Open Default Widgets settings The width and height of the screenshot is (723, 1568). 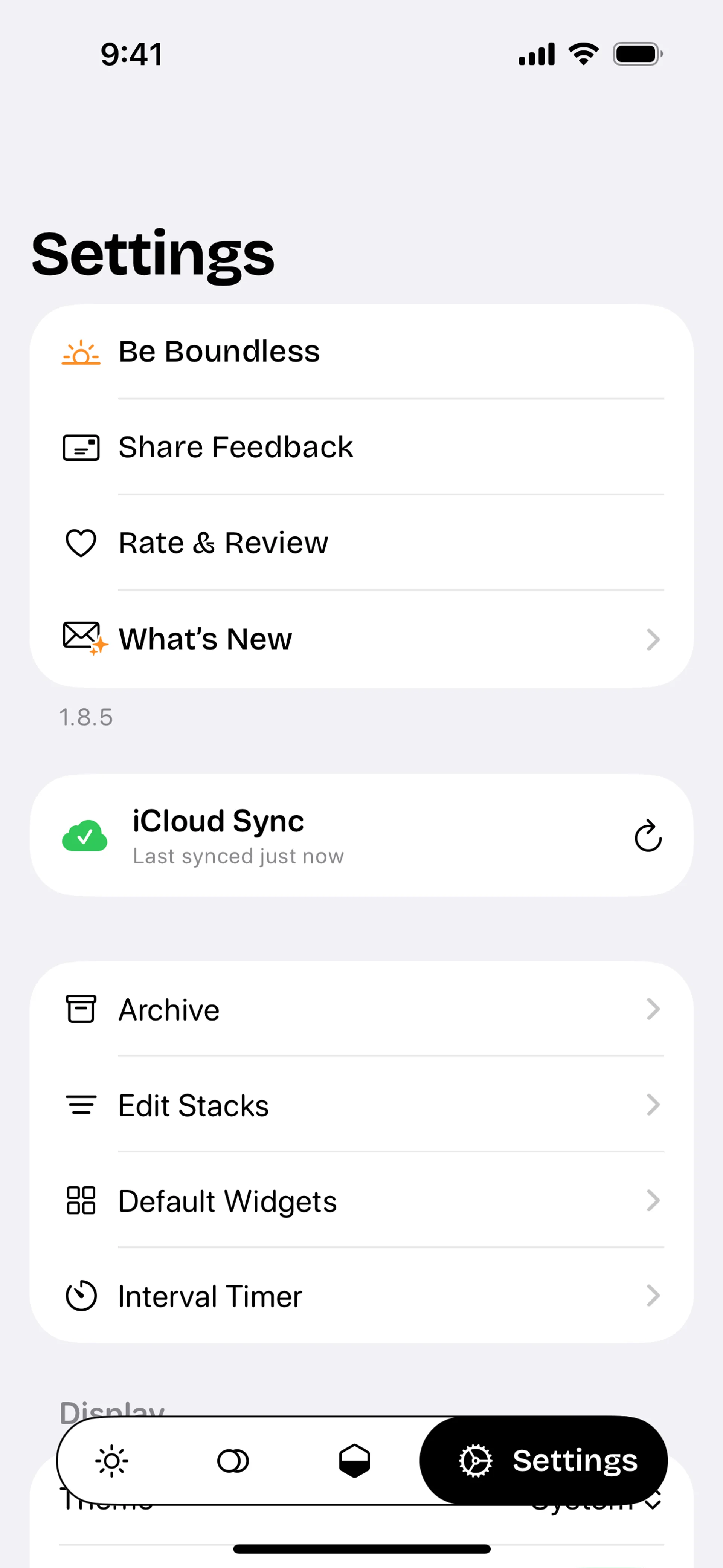361,1200
